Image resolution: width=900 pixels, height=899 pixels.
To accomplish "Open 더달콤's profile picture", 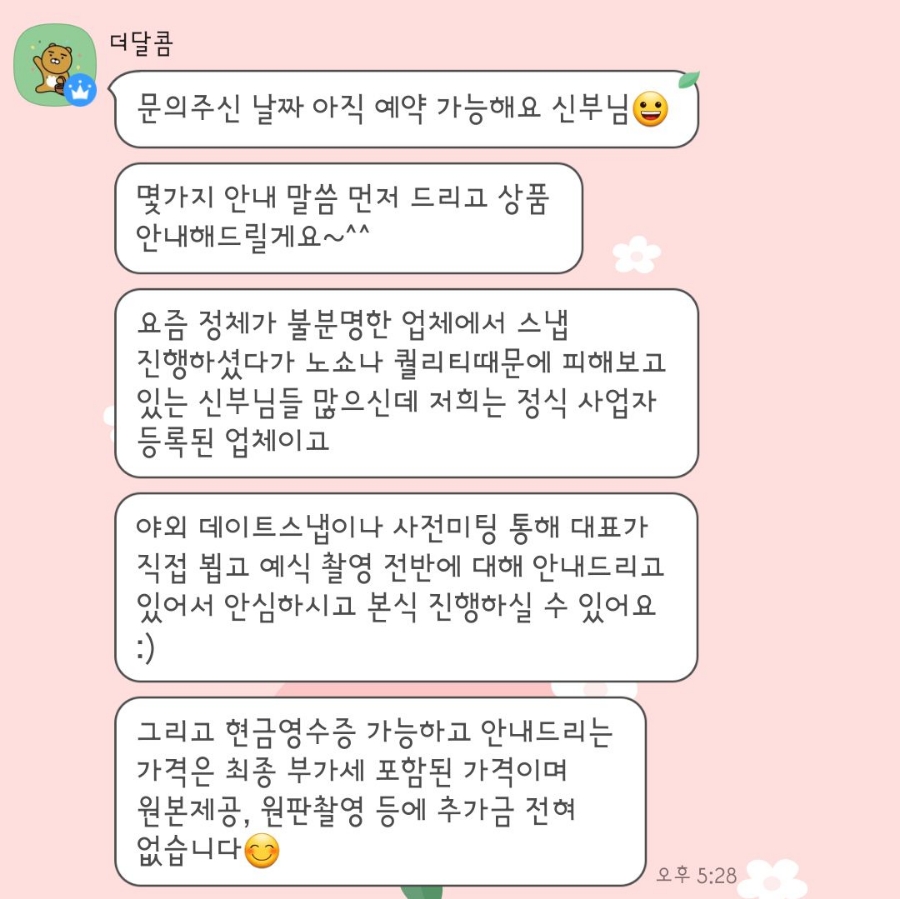I will (50, 62).
